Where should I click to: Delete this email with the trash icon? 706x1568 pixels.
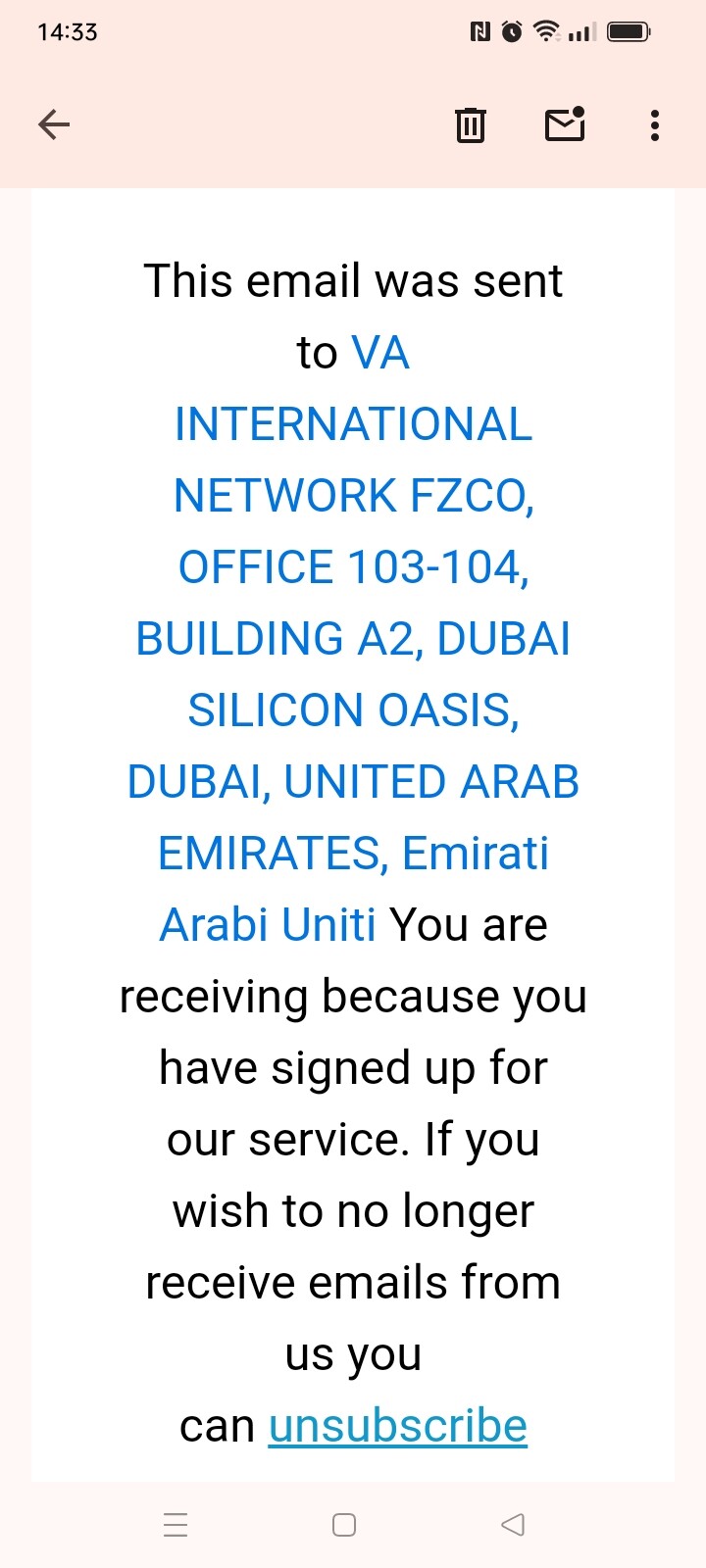click(471, 124)
